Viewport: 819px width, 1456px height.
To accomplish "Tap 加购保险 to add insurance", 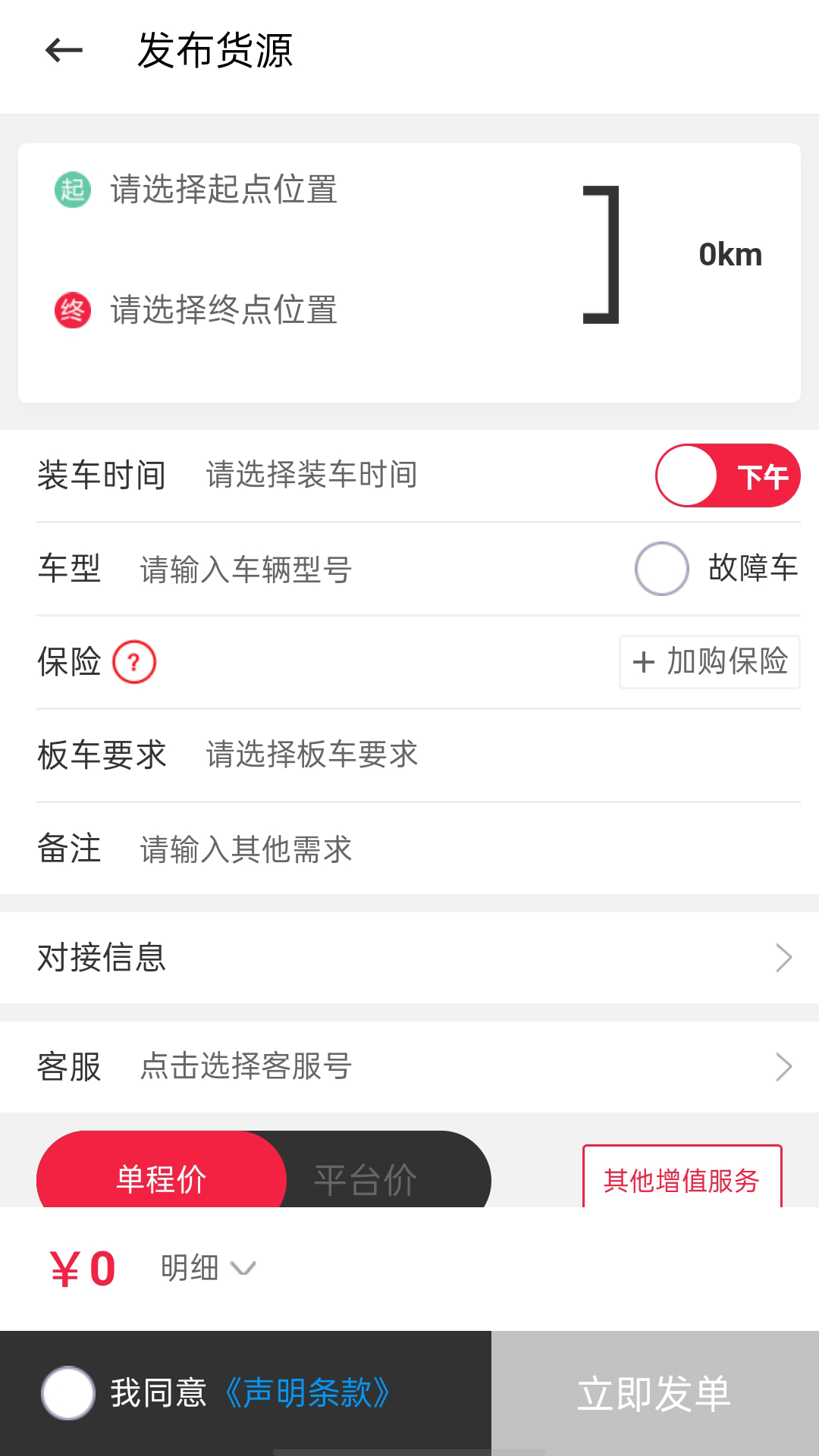I will [x=710, y=662].
